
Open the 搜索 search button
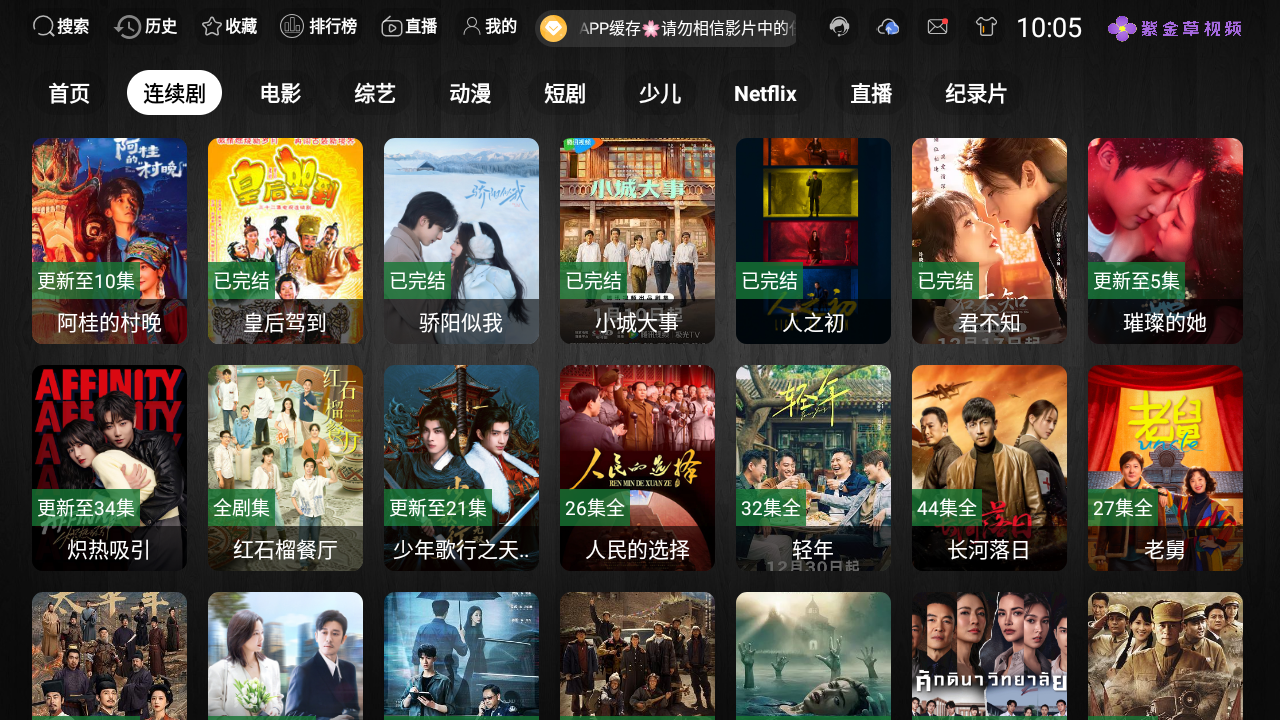[61, 27]
